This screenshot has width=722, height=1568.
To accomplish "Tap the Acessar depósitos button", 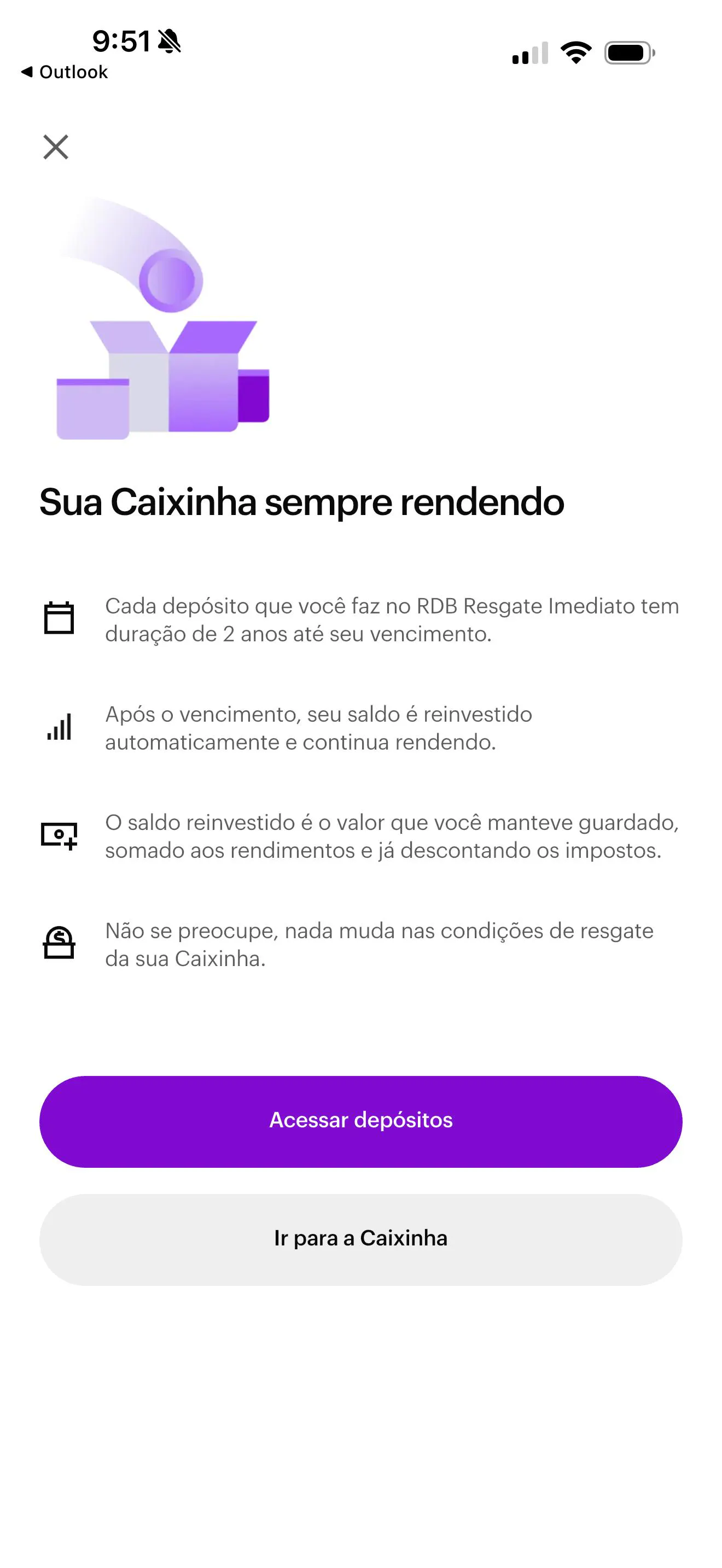I will (x=360, y=1121).
